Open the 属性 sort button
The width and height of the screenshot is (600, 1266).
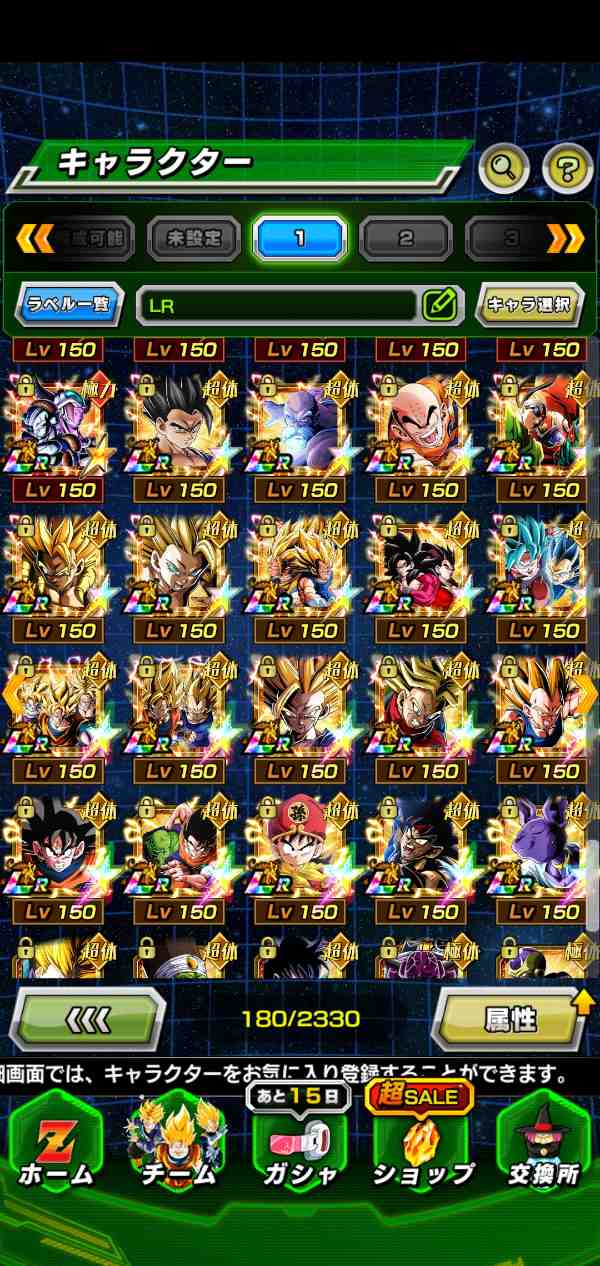[x=512, y=1019]
